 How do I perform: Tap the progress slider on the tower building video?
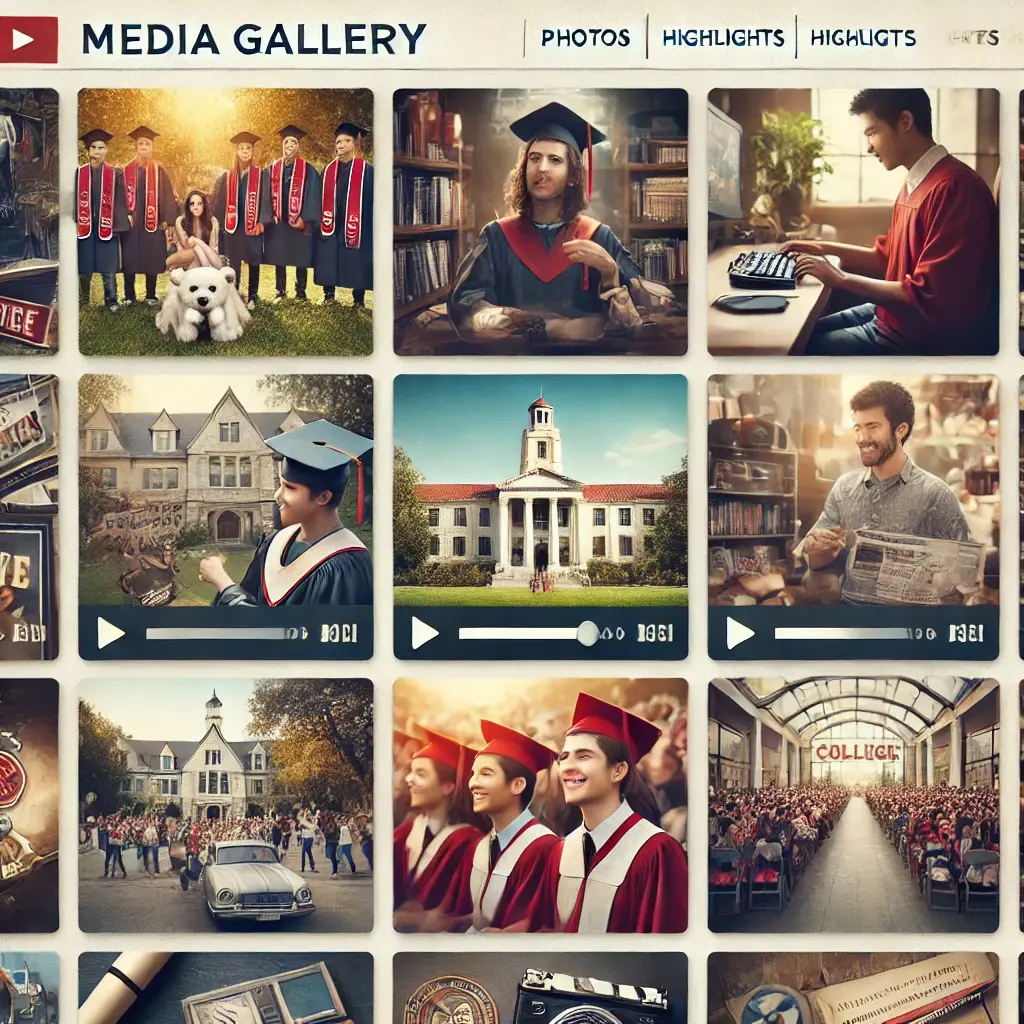[587, 632]
